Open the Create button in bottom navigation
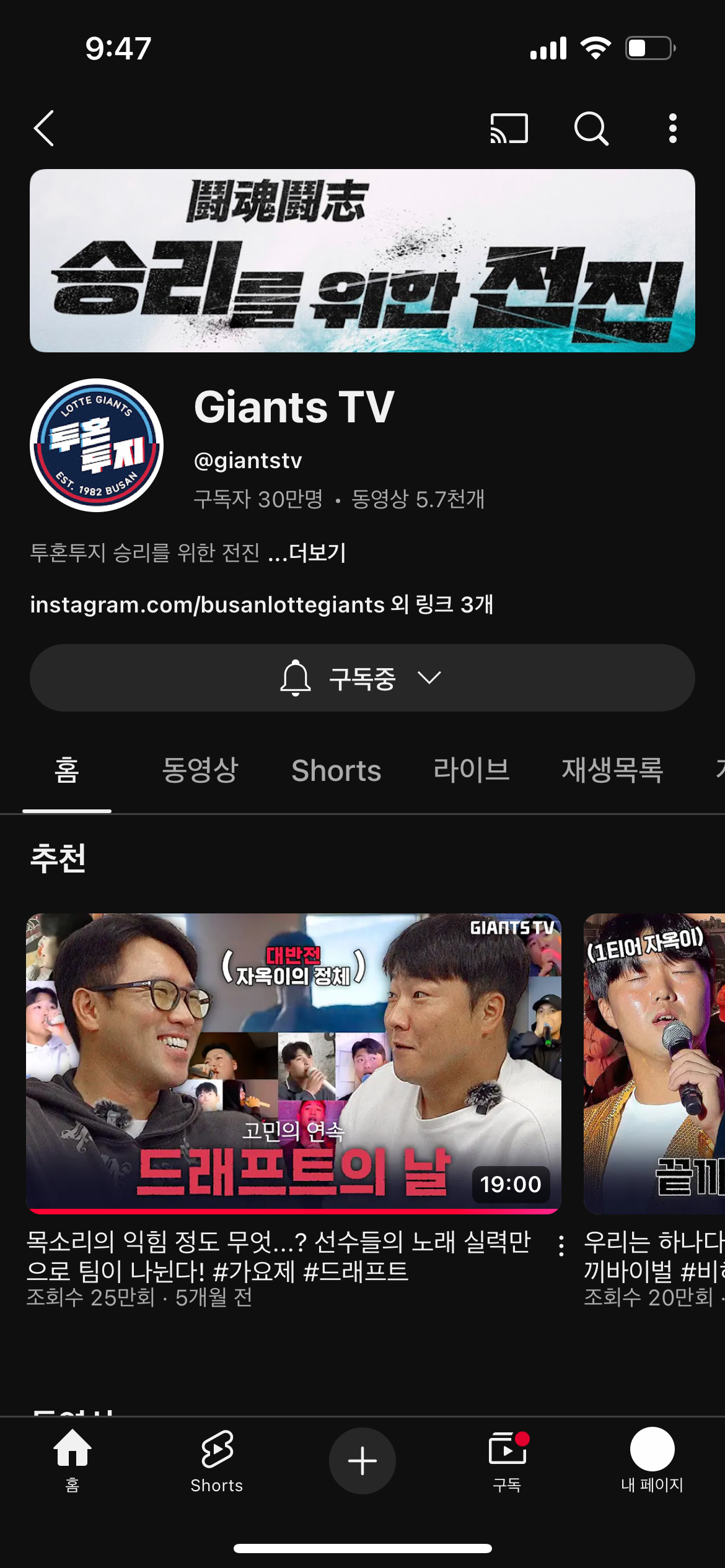This screenshot has height=1568, width=725. click(x=362, y=1459)
